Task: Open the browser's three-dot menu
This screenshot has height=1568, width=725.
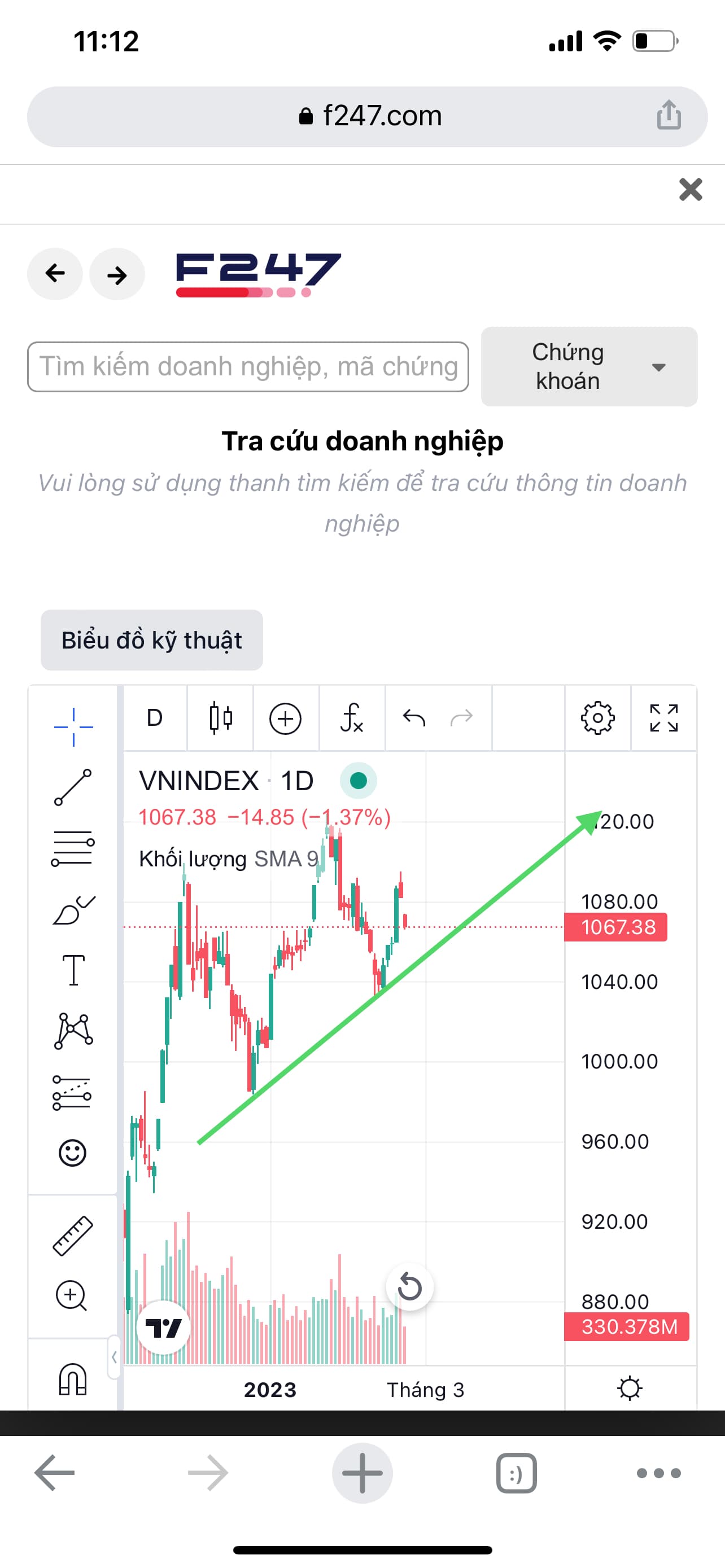Action: (658, 1473)
